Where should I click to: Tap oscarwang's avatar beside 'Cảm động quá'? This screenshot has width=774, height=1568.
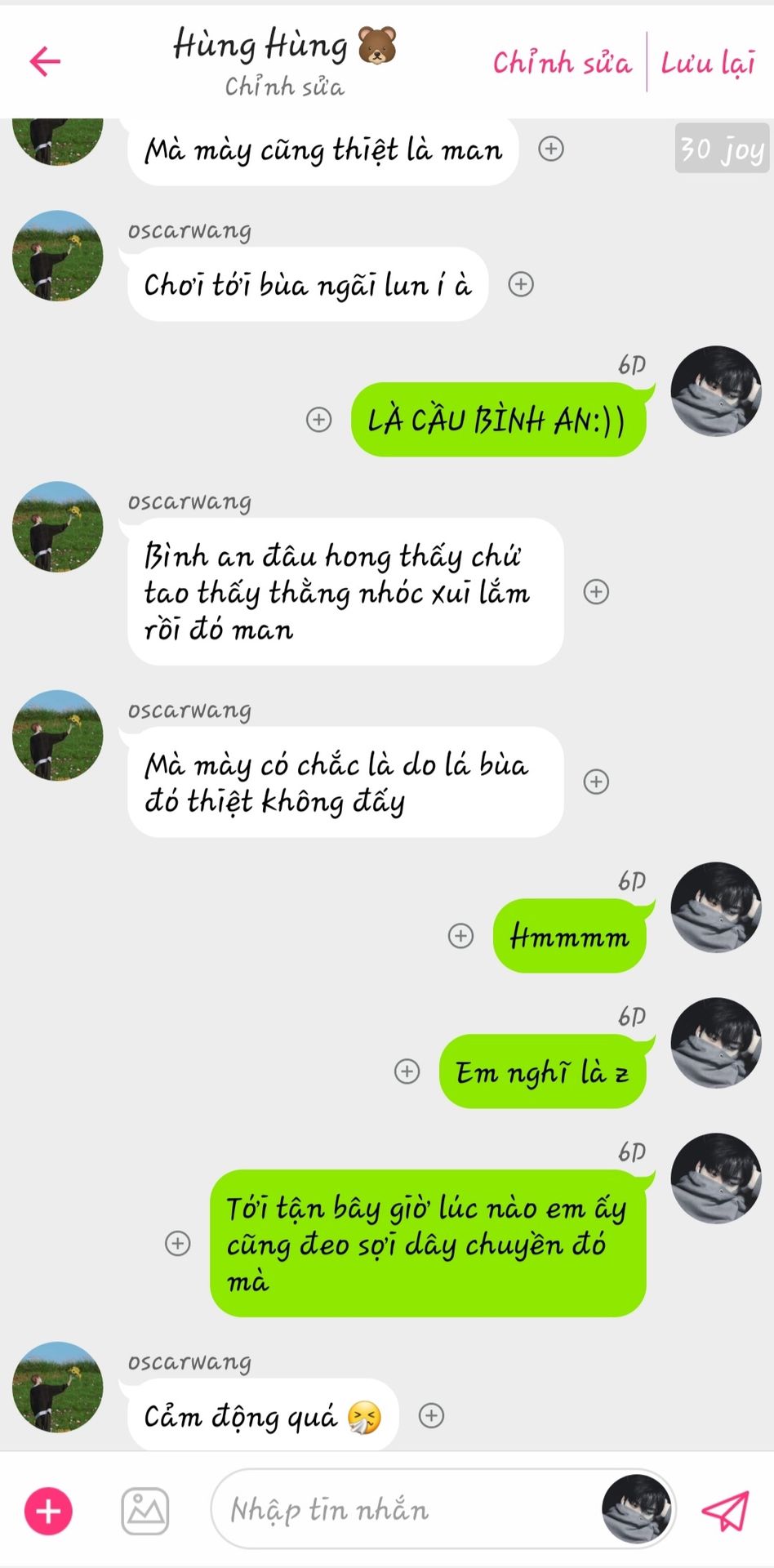click(x=57, y=1388)
